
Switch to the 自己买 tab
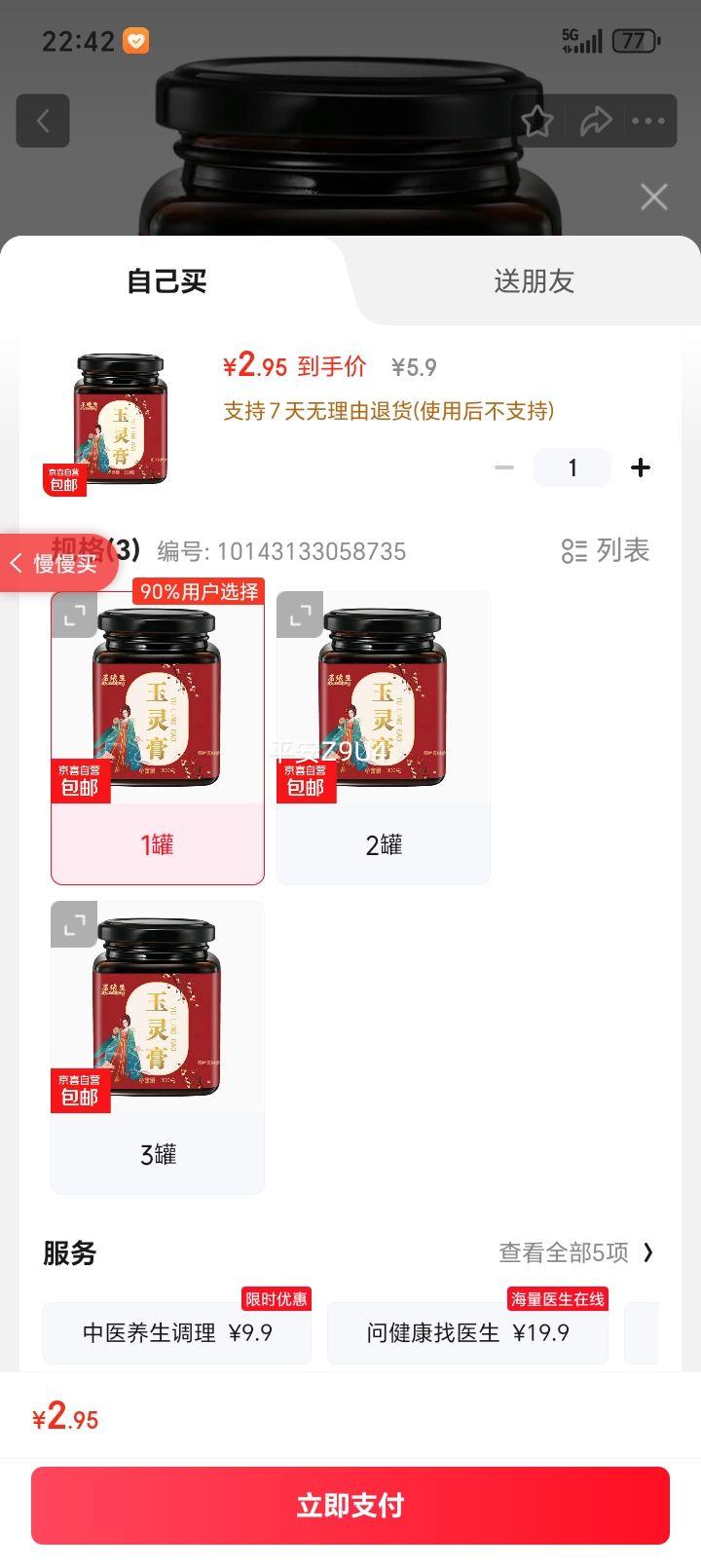click(x=164, y=281)
